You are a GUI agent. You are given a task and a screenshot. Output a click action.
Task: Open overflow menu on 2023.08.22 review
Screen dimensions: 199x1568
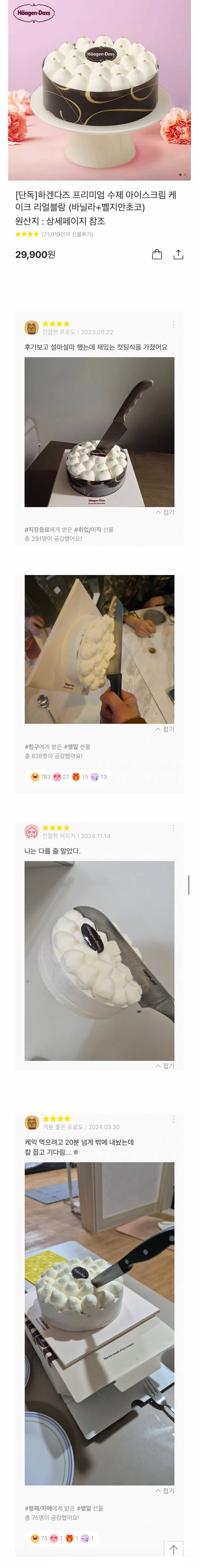coord(173,324)
